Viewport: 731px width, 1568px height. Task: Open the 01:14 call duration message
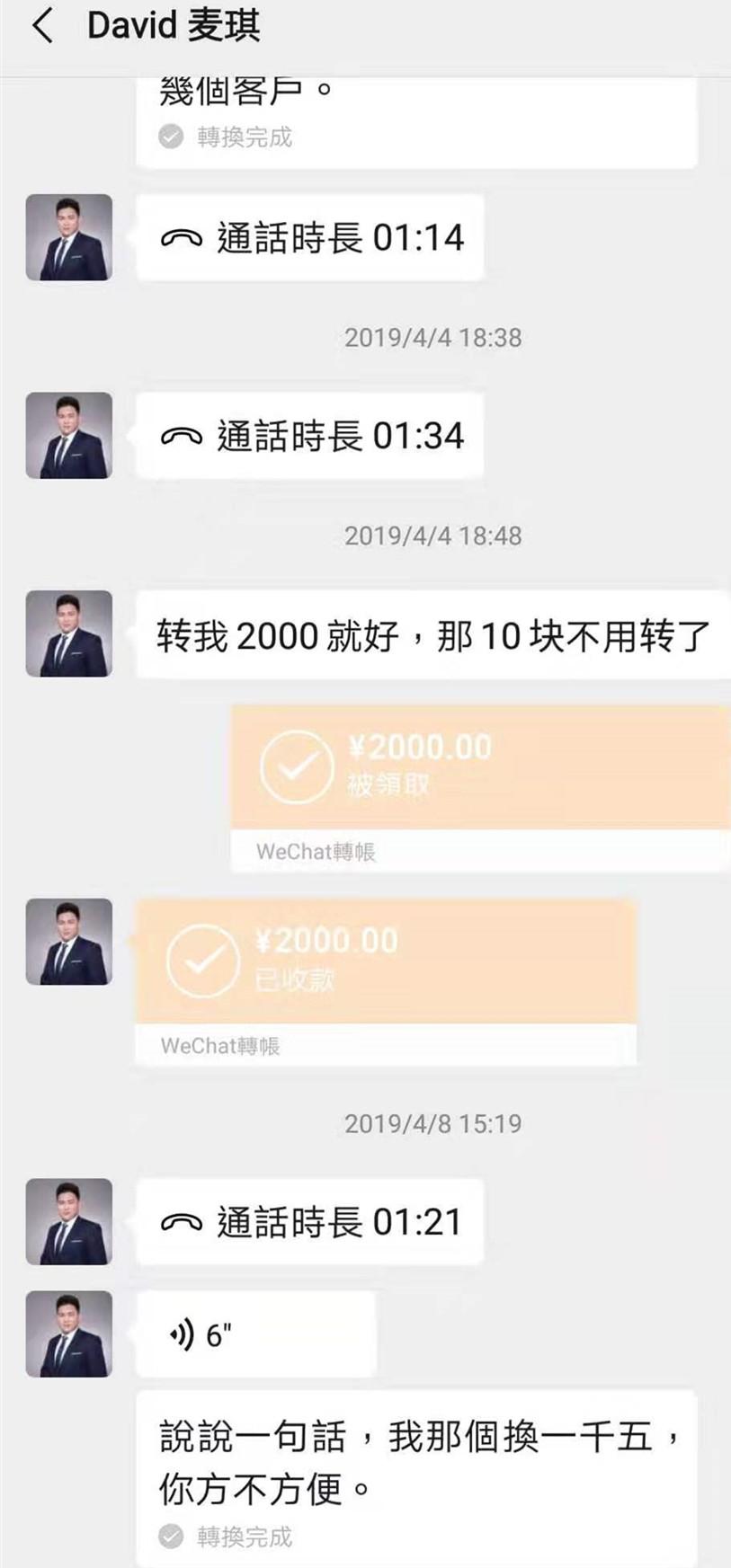[x=310, y=237]
